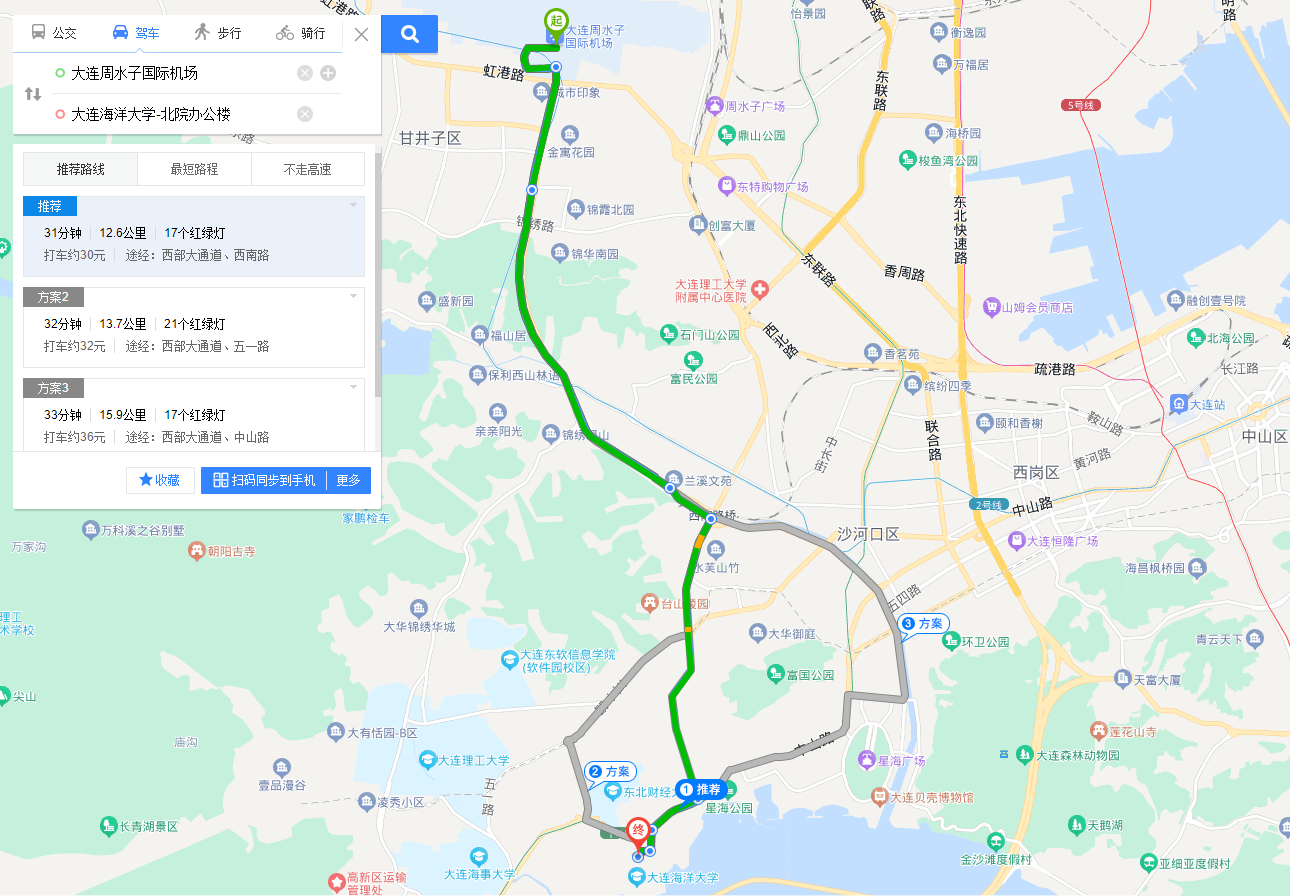1290x896 pixels.
Task: Clear the destination field
Action: coord(305,114)
